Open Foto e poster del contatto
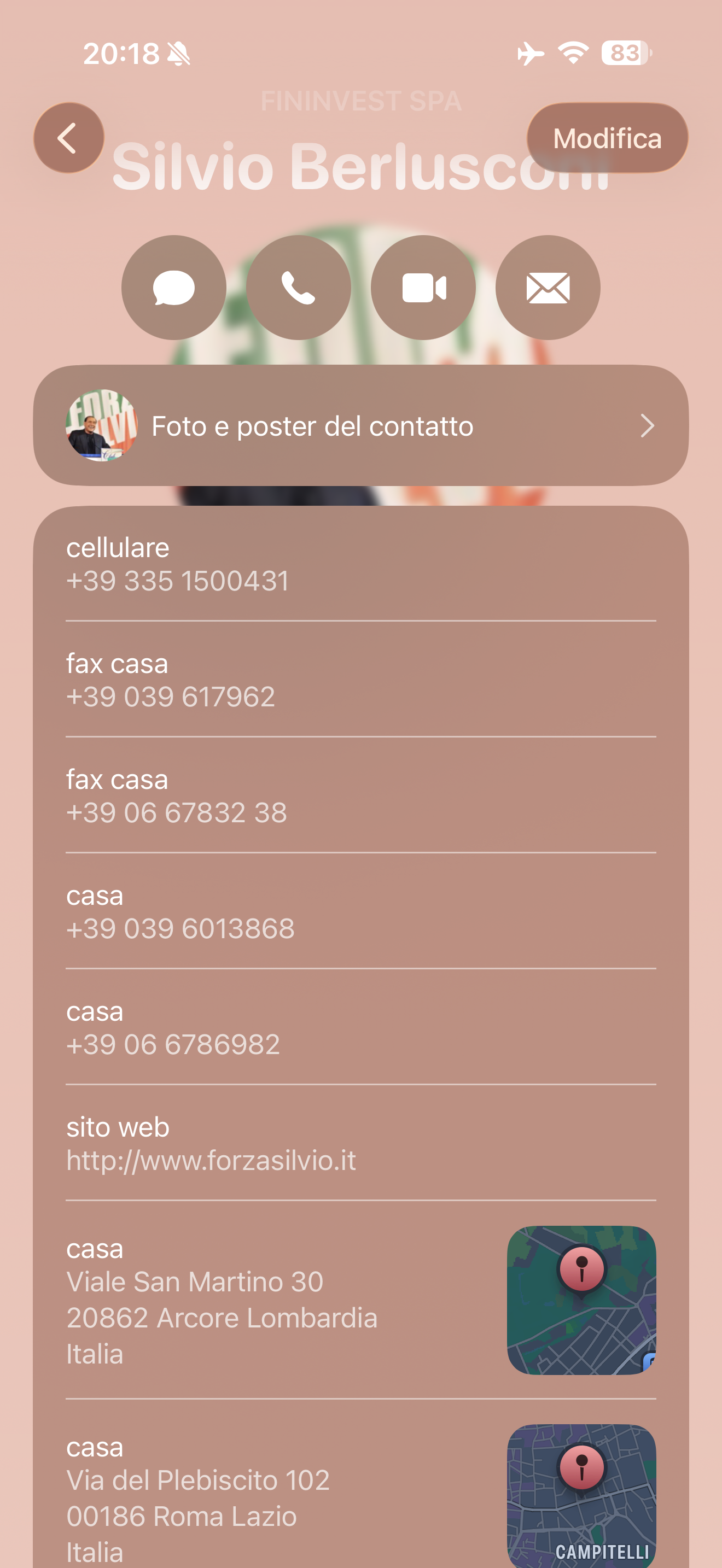This screenshot has height=1568, width=722. coord(360,425)
